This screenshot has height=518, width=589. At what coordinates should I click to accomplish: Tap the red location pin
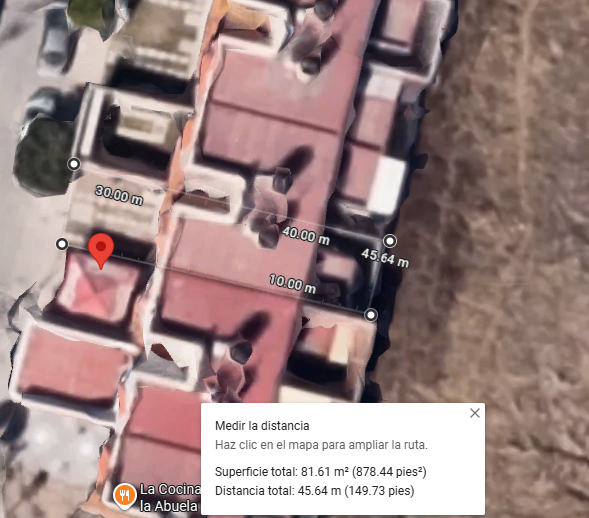[x=101, y=251]
